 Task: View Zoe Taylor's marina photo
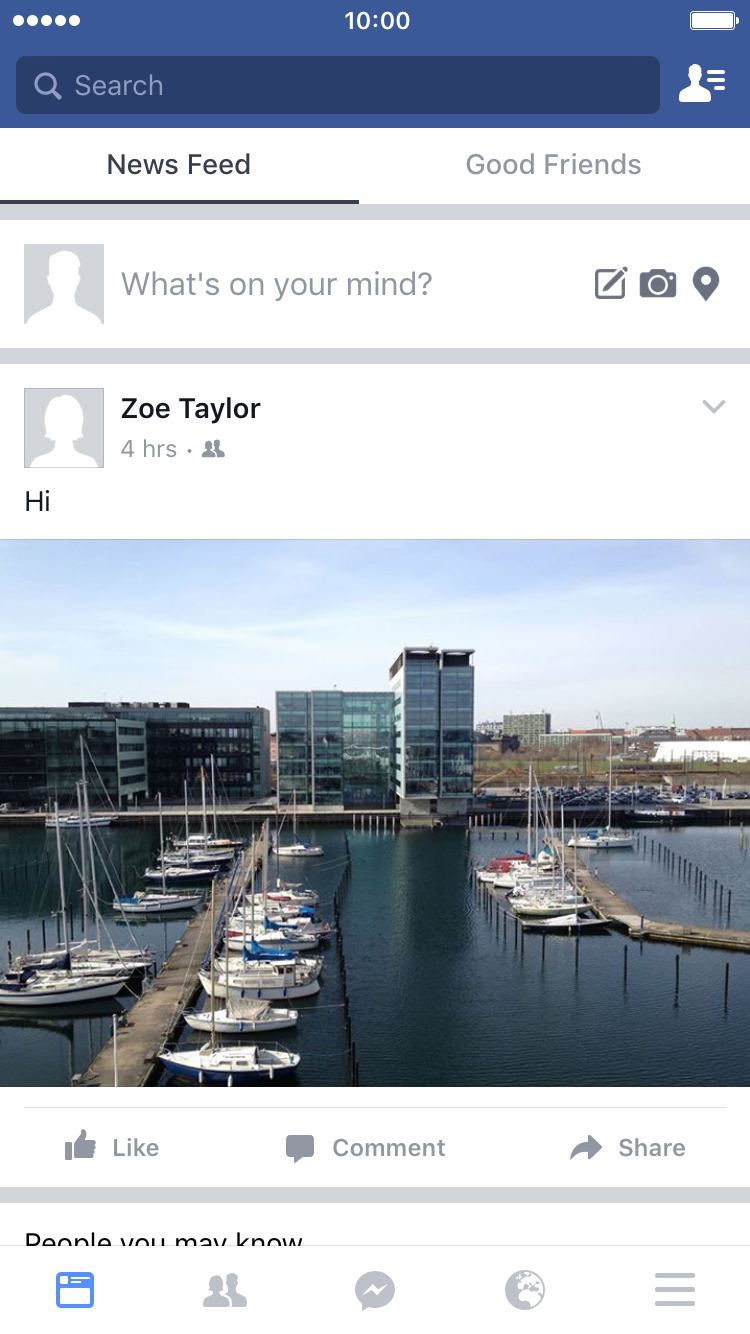pyautogui.click(x=375, y=813)
